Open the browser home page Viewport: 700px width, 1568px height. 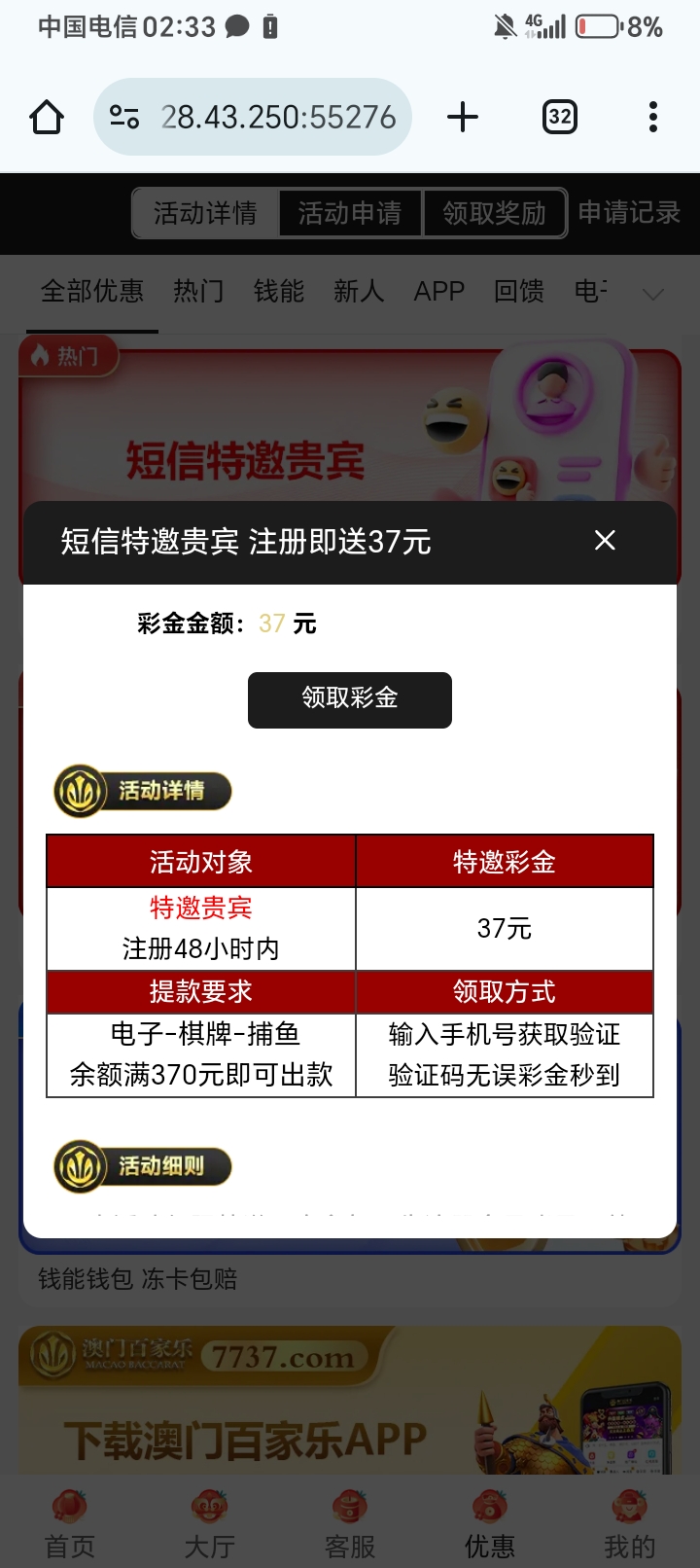tap(47, 118)
